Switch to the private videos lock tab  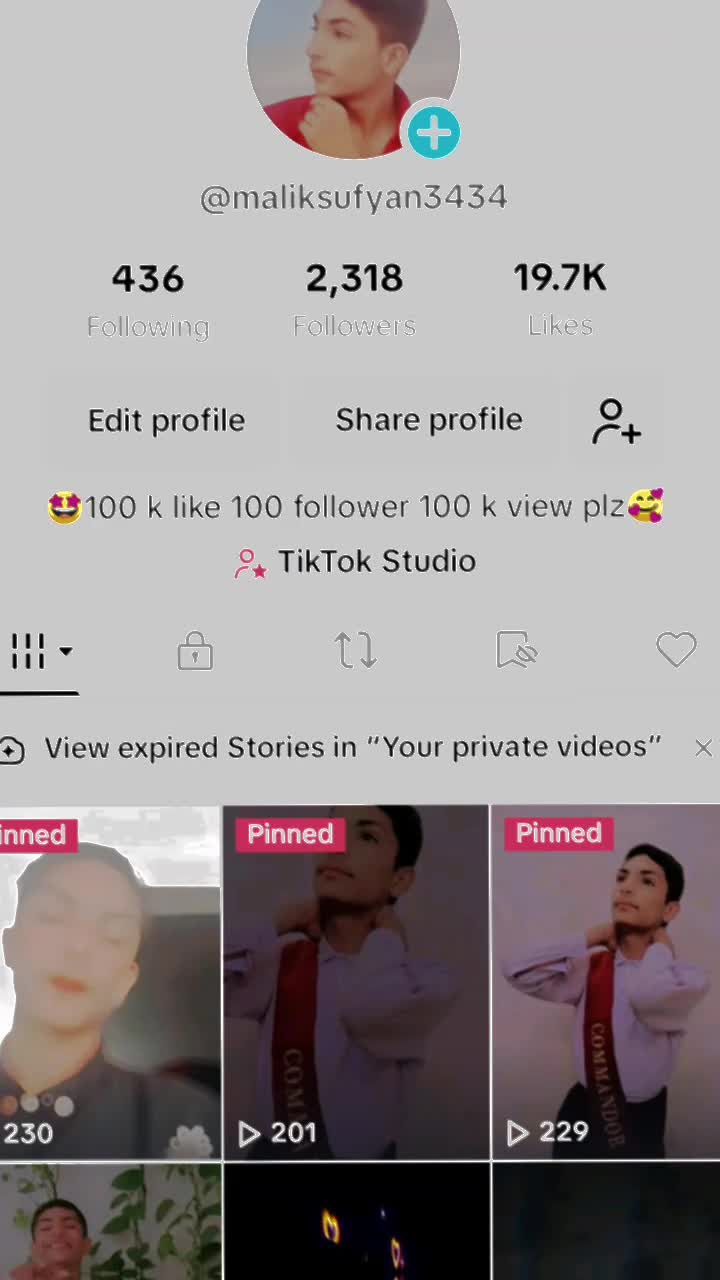click(195, 652)
